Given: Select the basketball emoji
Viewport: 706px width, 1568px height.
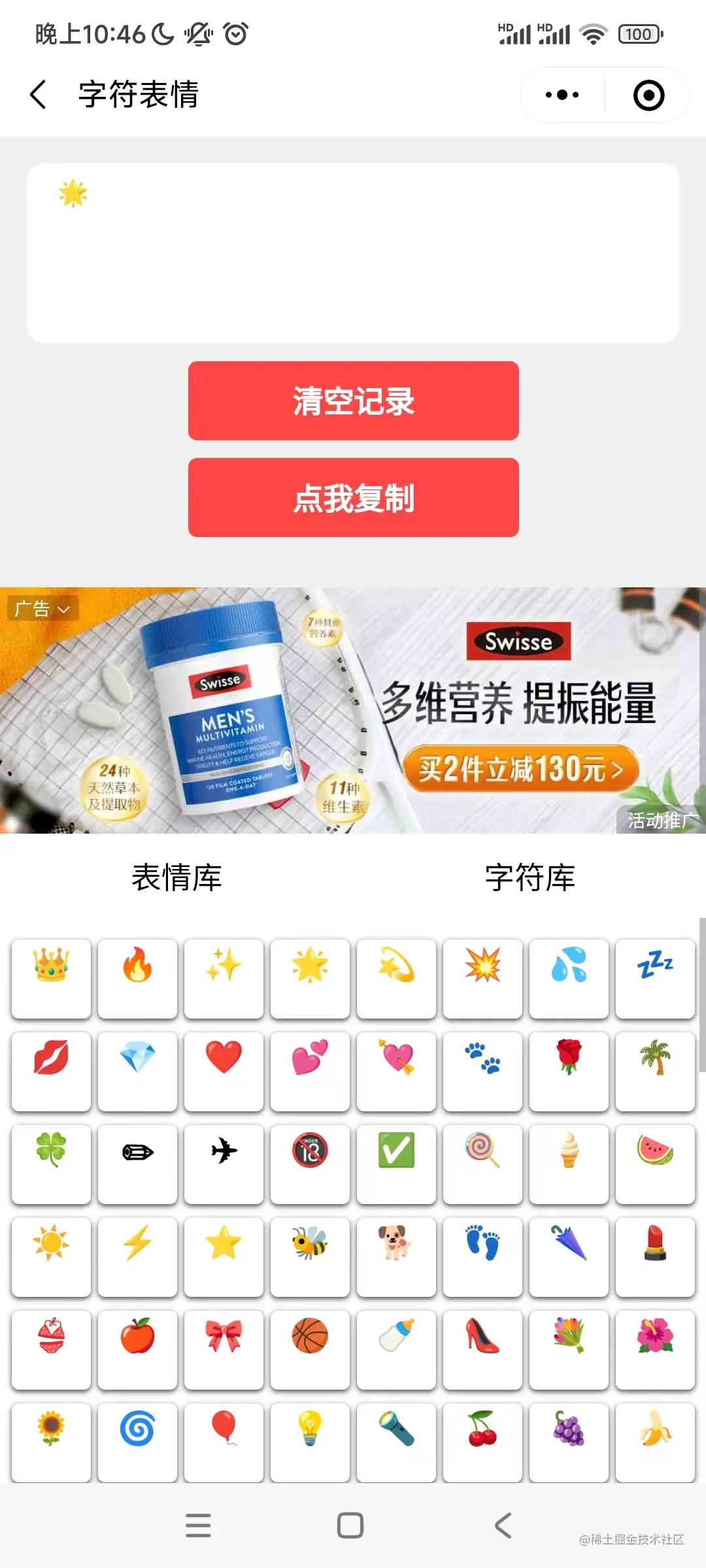Looking at the screenshot, I should tap(310, 1349).
